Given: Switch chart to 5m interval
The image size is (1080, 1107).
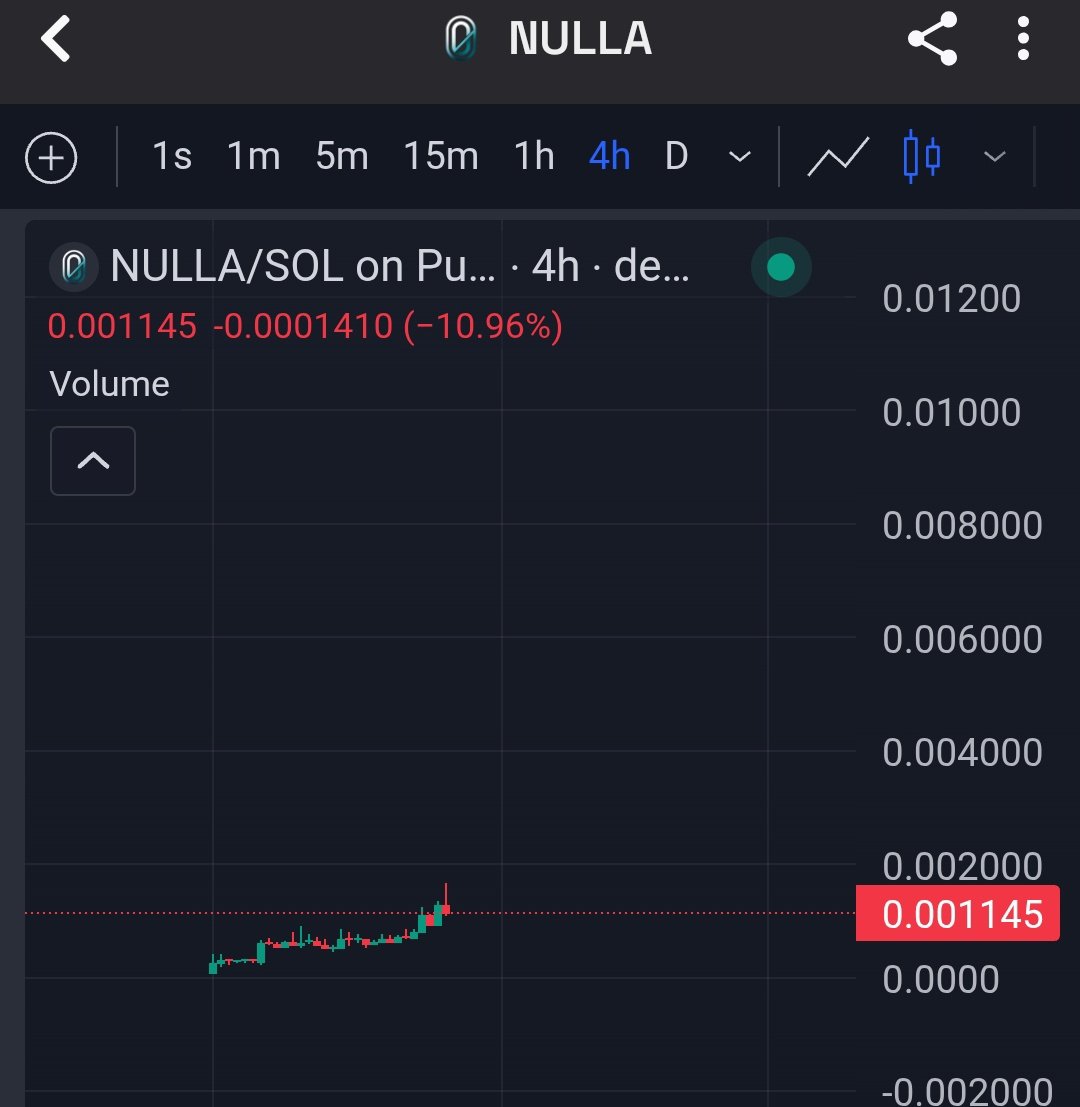Looking at the screenshot, I should [342, 157].
